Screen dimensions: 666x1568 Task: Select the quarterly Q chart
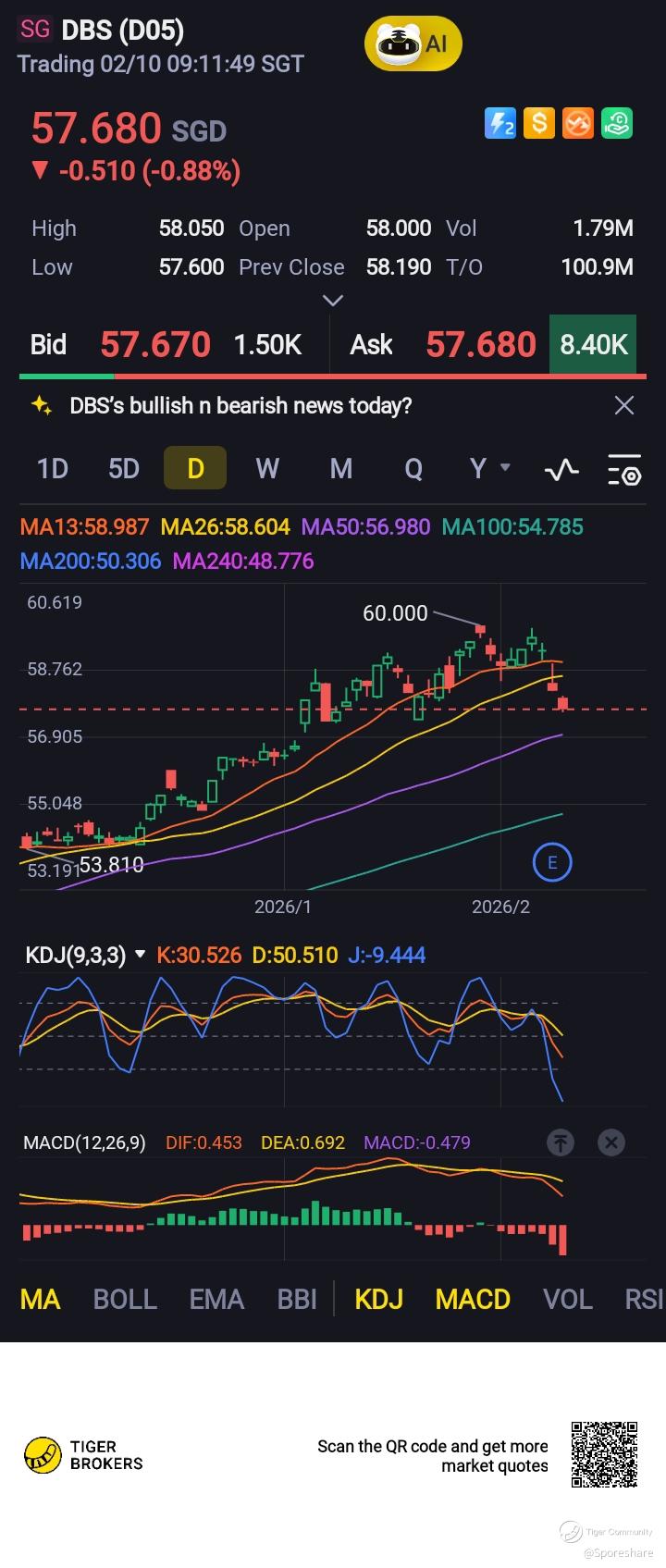pyautogui.click(x=413, y=468)
